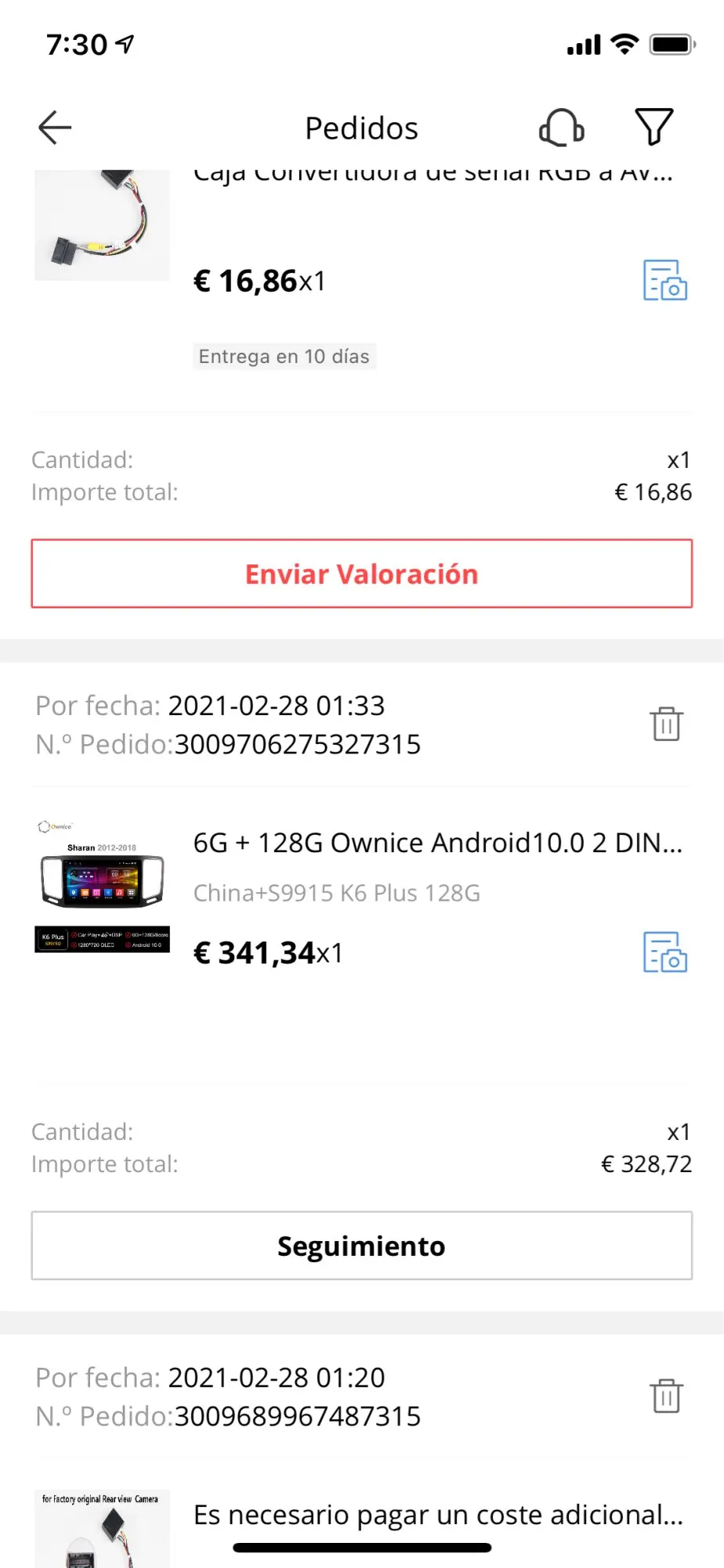Open the Ownice Android10.0 2 DIN product
724x1568 pixels.
(x=437, y=843)
